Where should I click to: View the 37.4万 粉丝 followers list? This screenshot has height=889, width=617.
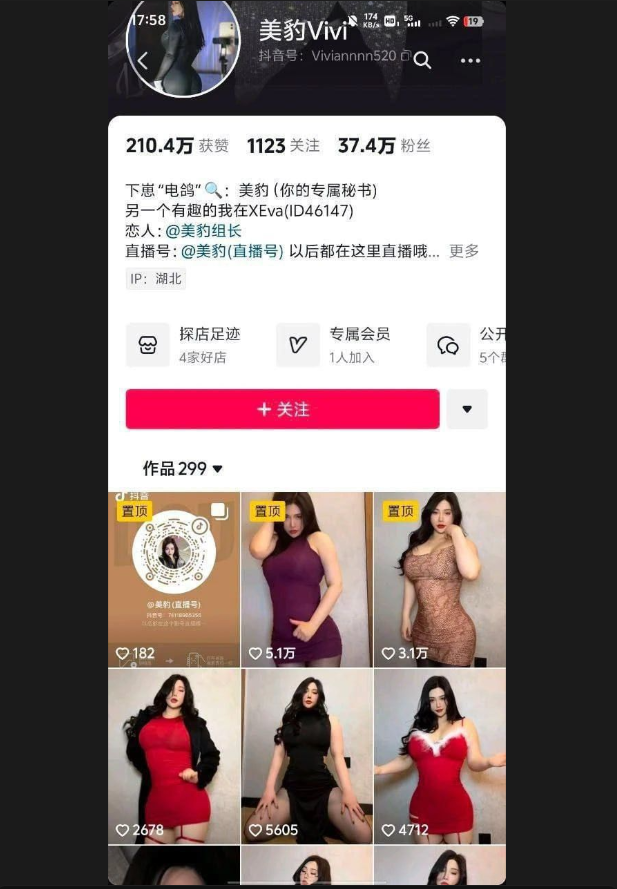pos(383,146)
